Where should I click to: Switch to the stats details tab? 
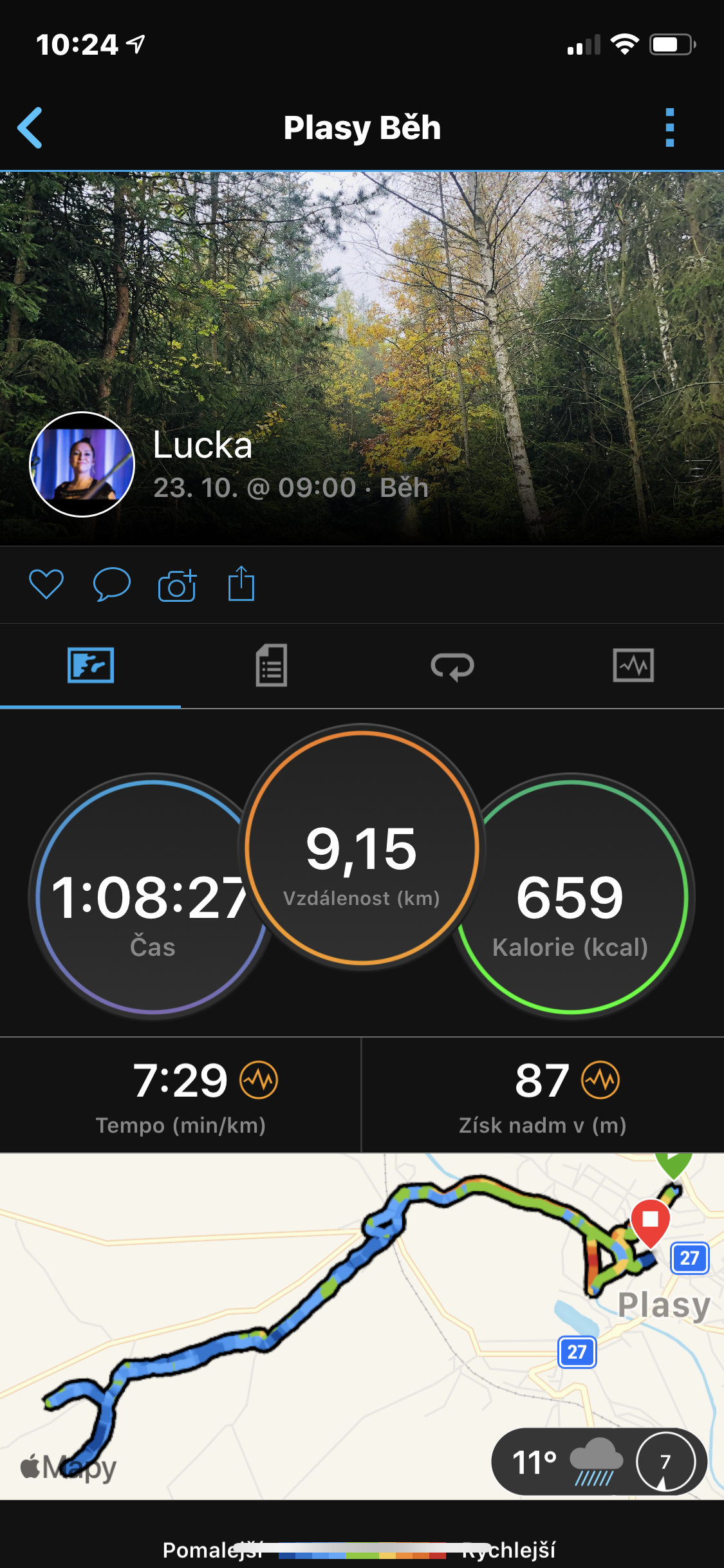click(272, 666)
